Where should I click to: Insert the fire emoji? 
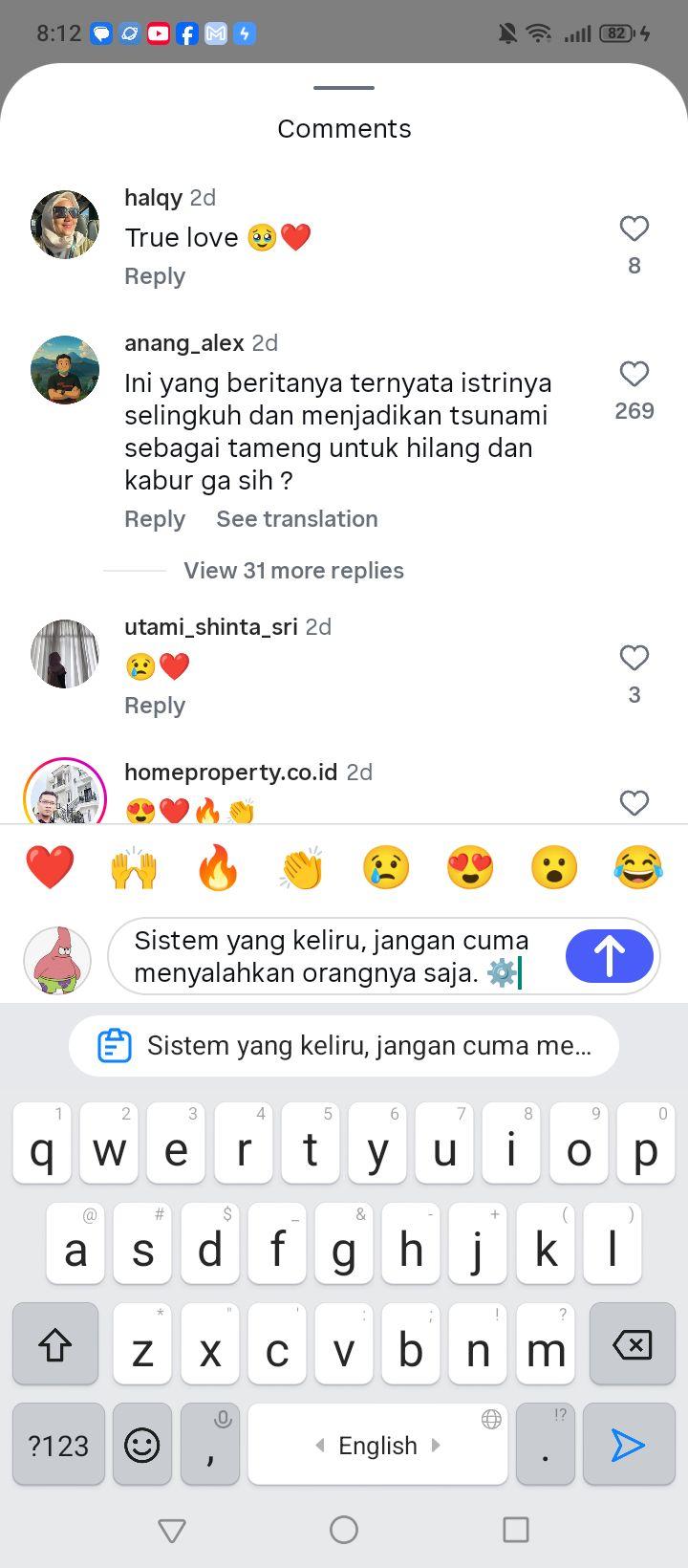coord(218,867)
